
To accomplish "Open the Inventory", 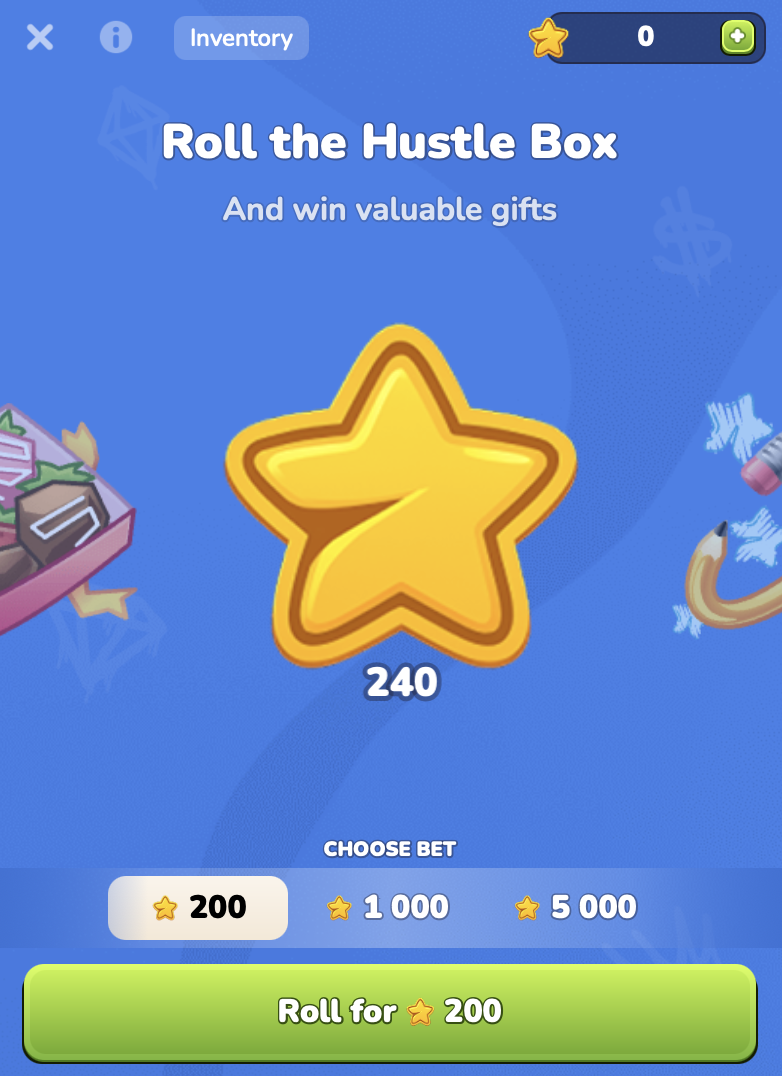I will click(241, 38).
